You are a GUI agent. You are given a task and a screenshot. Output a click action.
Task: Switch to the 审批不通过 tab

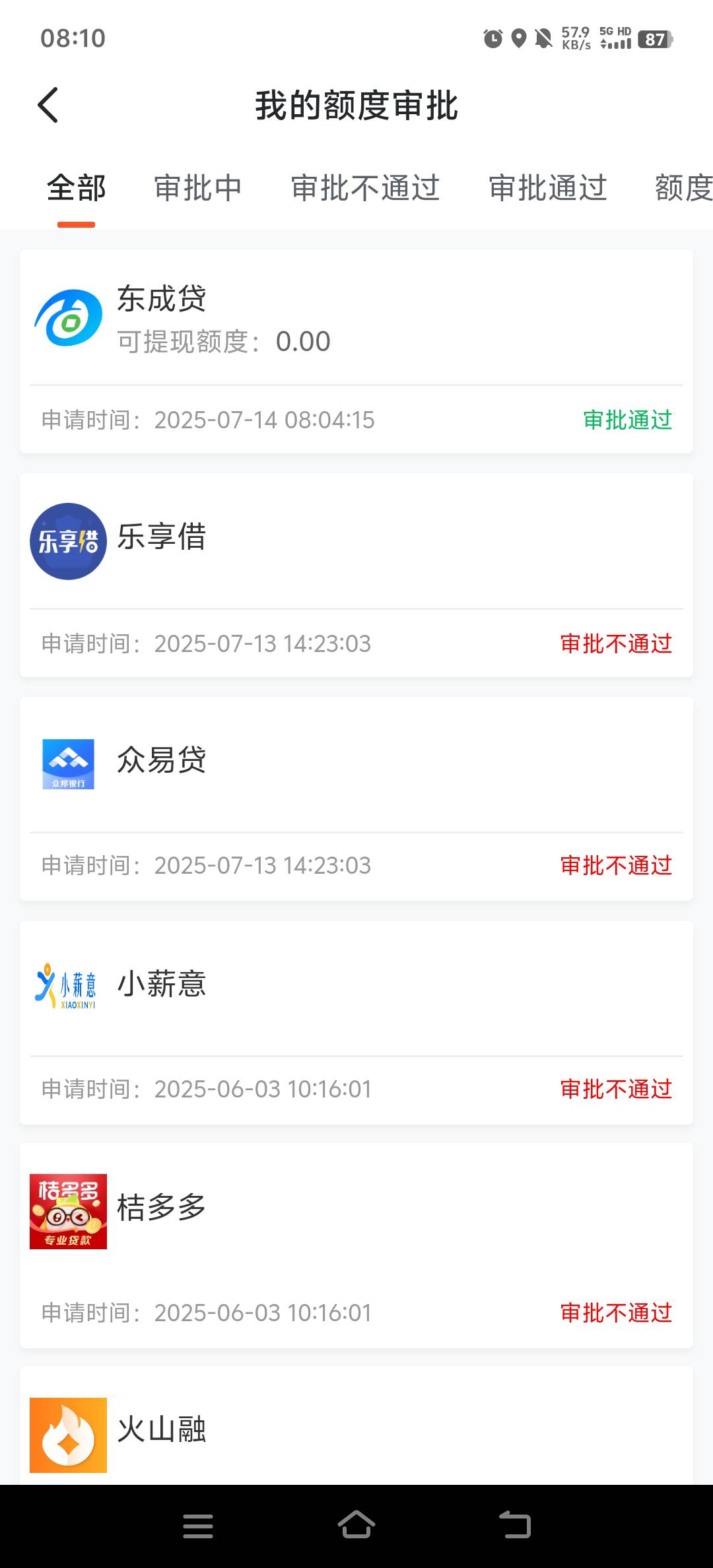[366, 189]
